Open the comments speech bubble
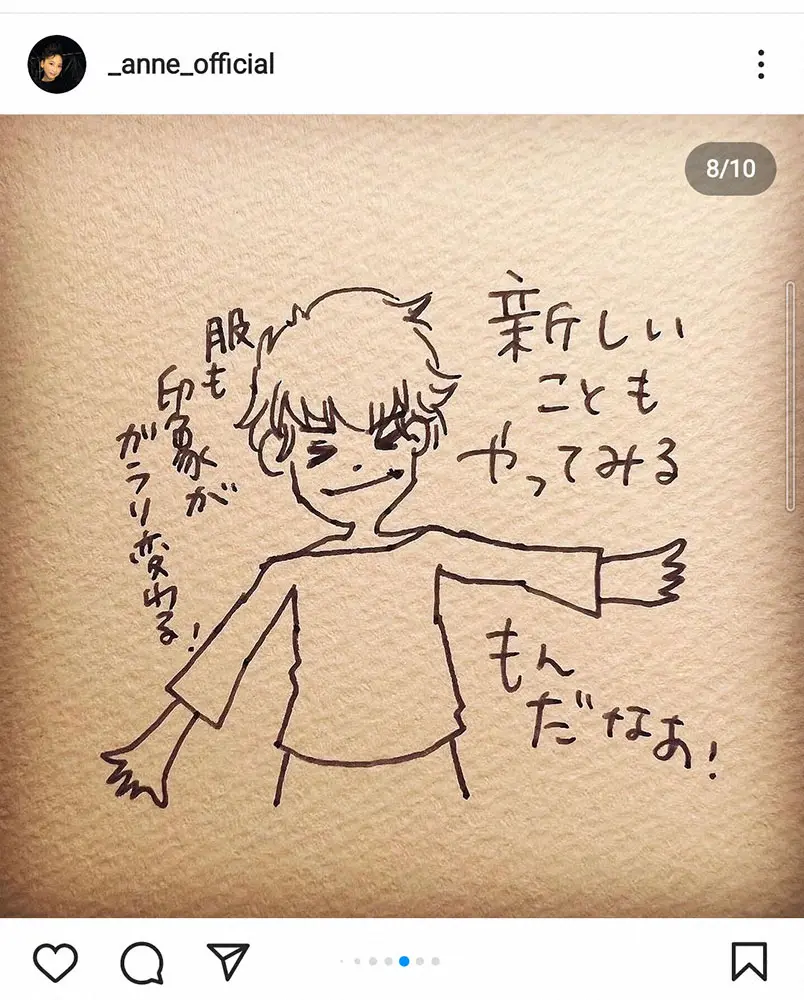Viewport: 804px width, 1000px height. 142,962
